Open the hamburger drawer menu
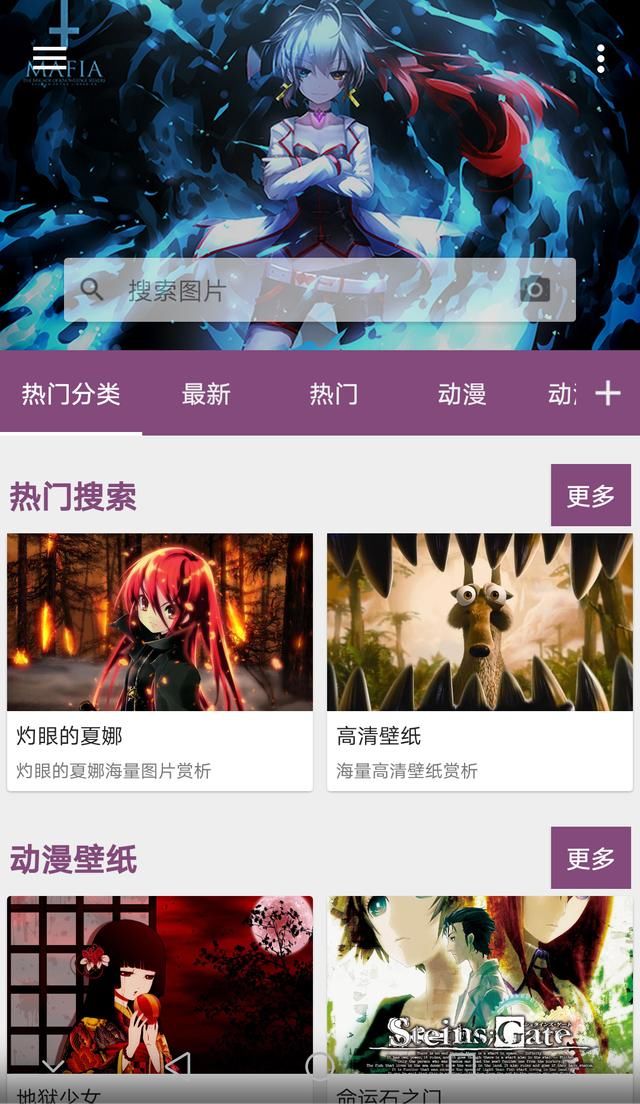640x1104 pixels. 49,59
